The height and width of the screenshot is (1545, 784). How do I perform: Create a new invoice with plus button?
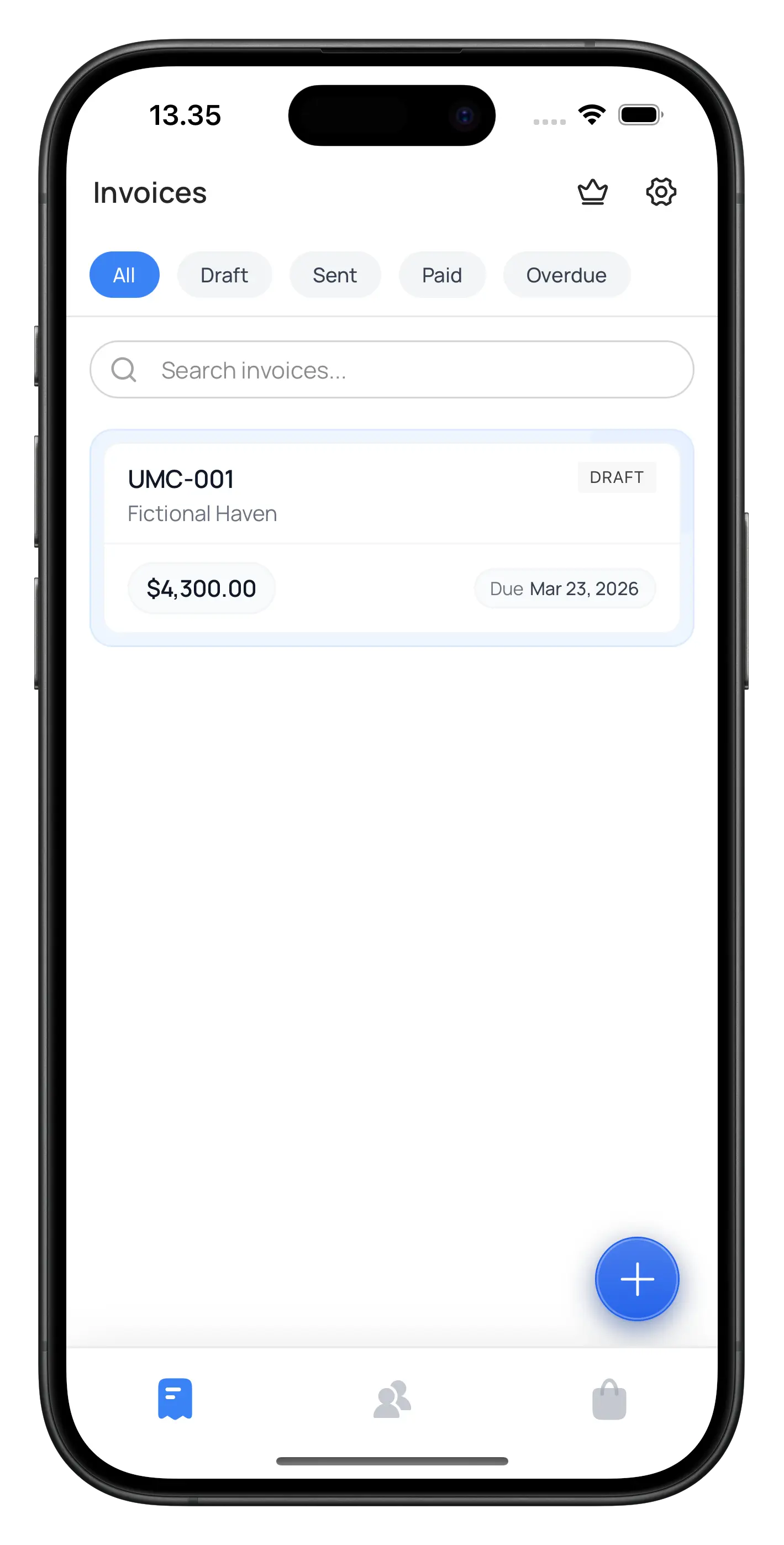click(x=636, y=1279)
